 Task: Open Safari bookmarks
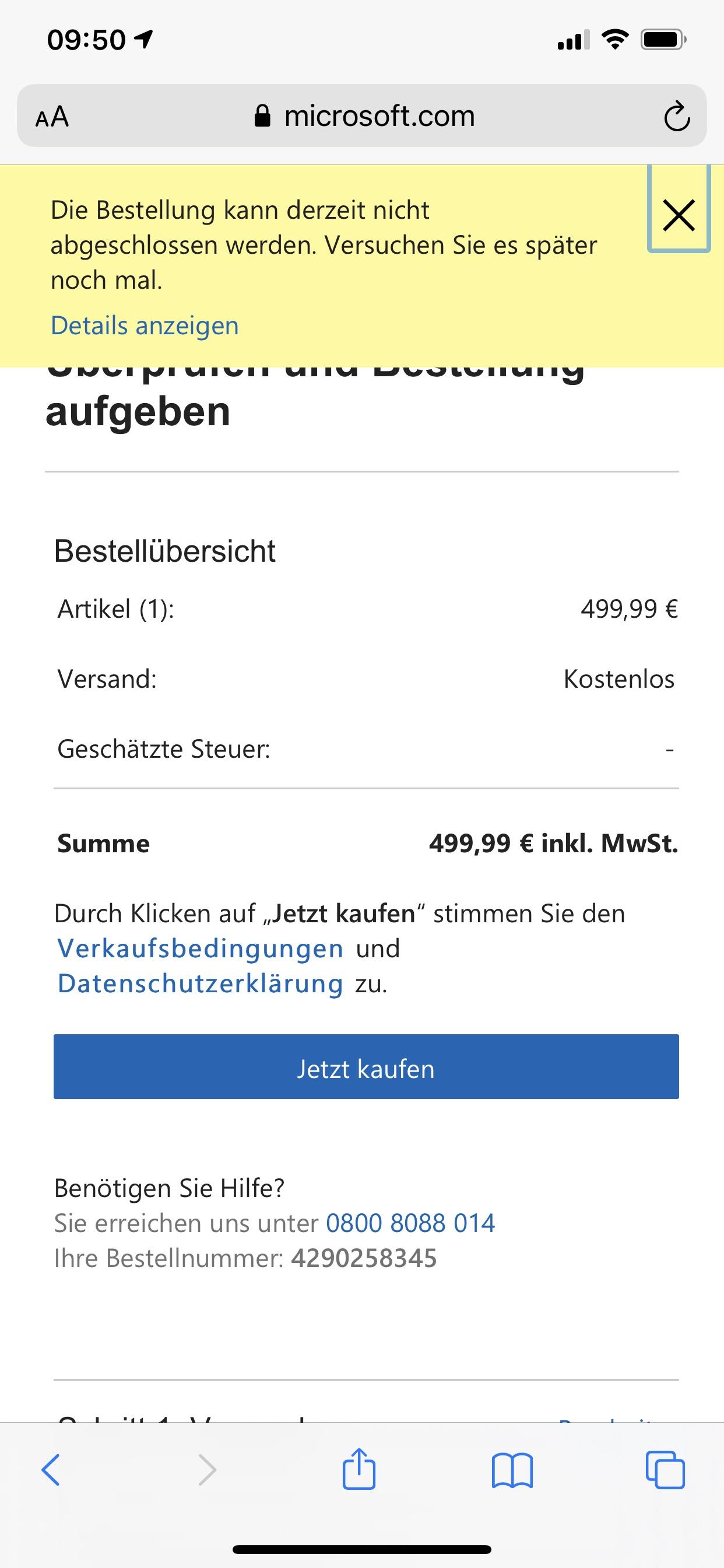coord(512,1471)
